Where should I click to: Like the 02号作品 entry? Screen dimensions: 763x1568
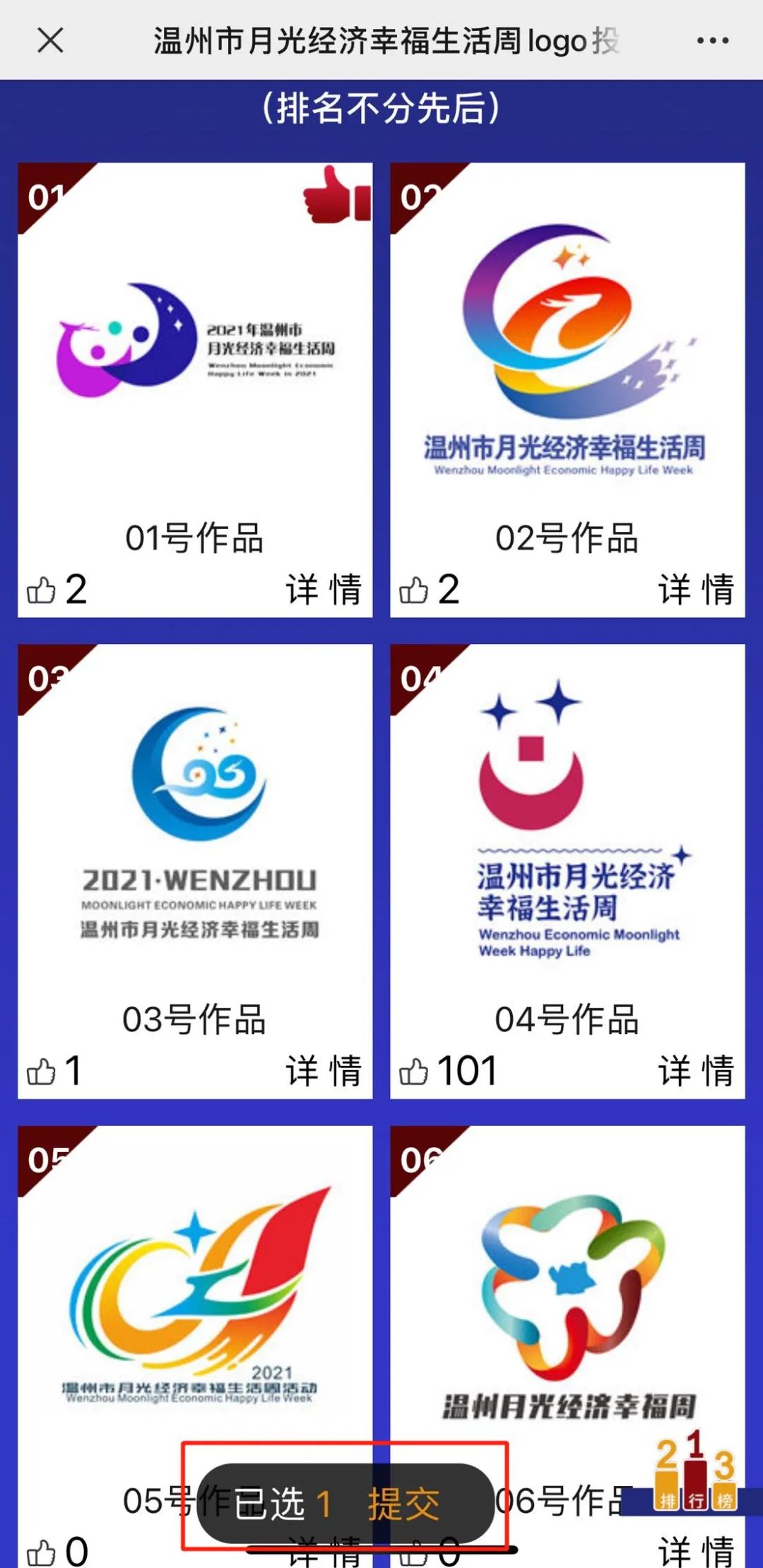[x=413, y=590]
